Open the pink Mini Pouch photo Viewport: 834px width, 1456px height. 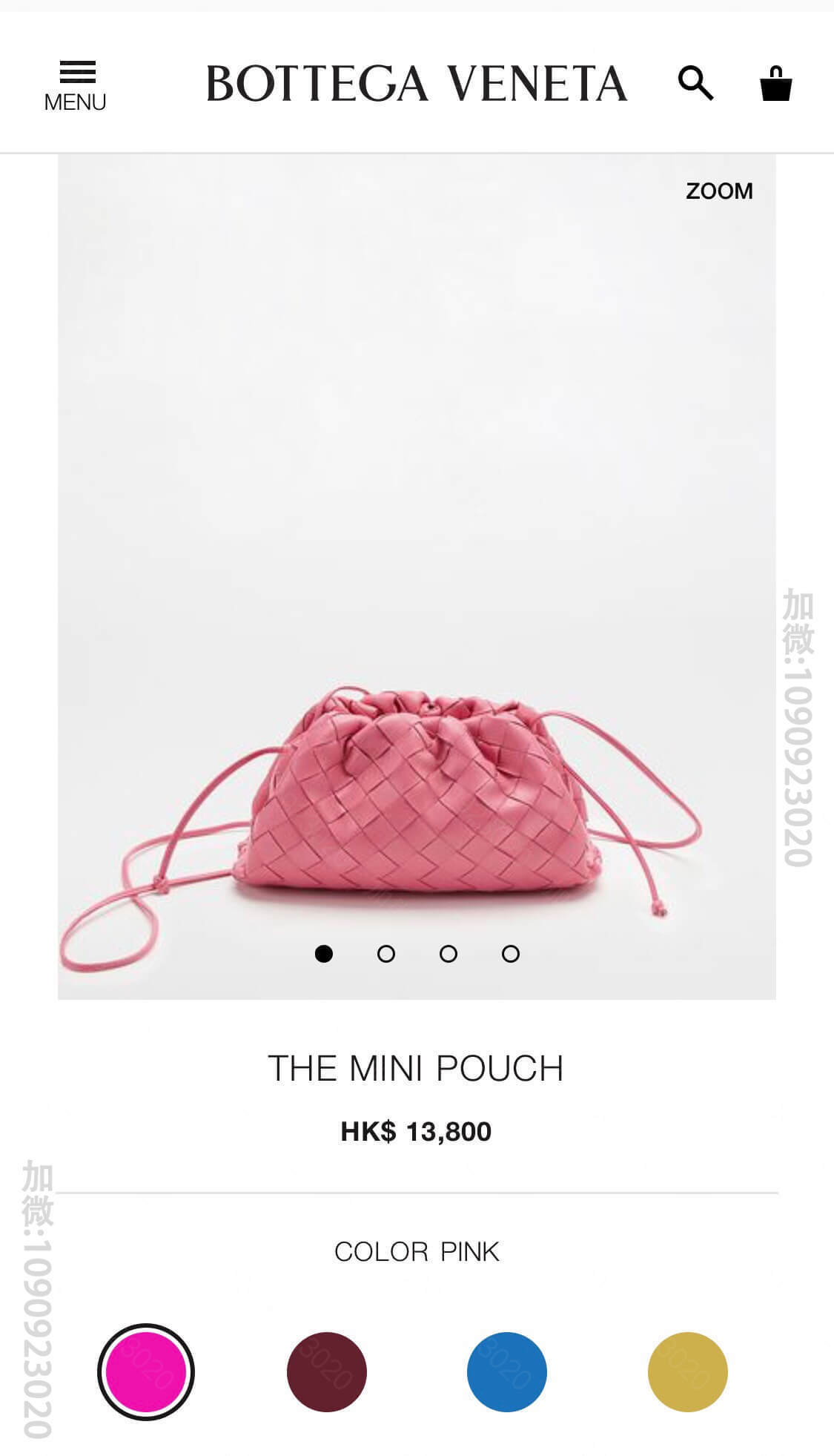tap(417, 801)
